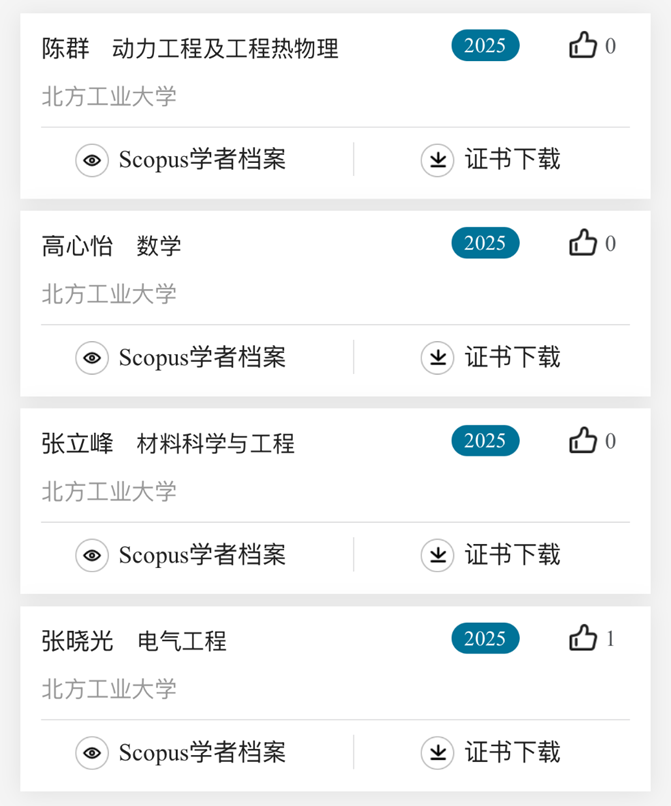The width and height of the screenshot is (671, 806).
Task: Like 张晓光's scholar card
Action: (583, 638)
